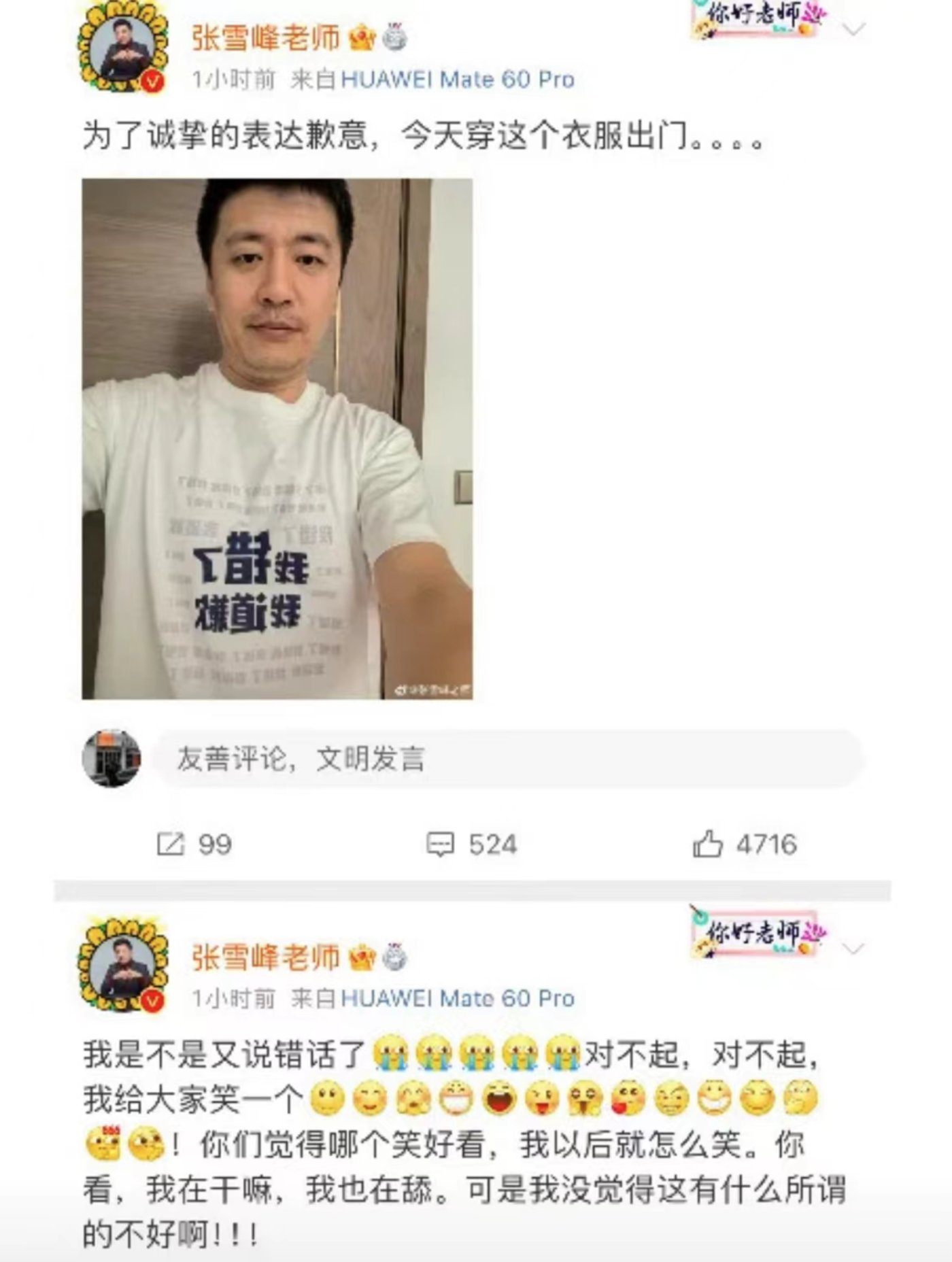Tap HUAWEI Mate 60 Pro link on second post
Viewport: 952px width, 1262px height.
[x=457, y=998]
